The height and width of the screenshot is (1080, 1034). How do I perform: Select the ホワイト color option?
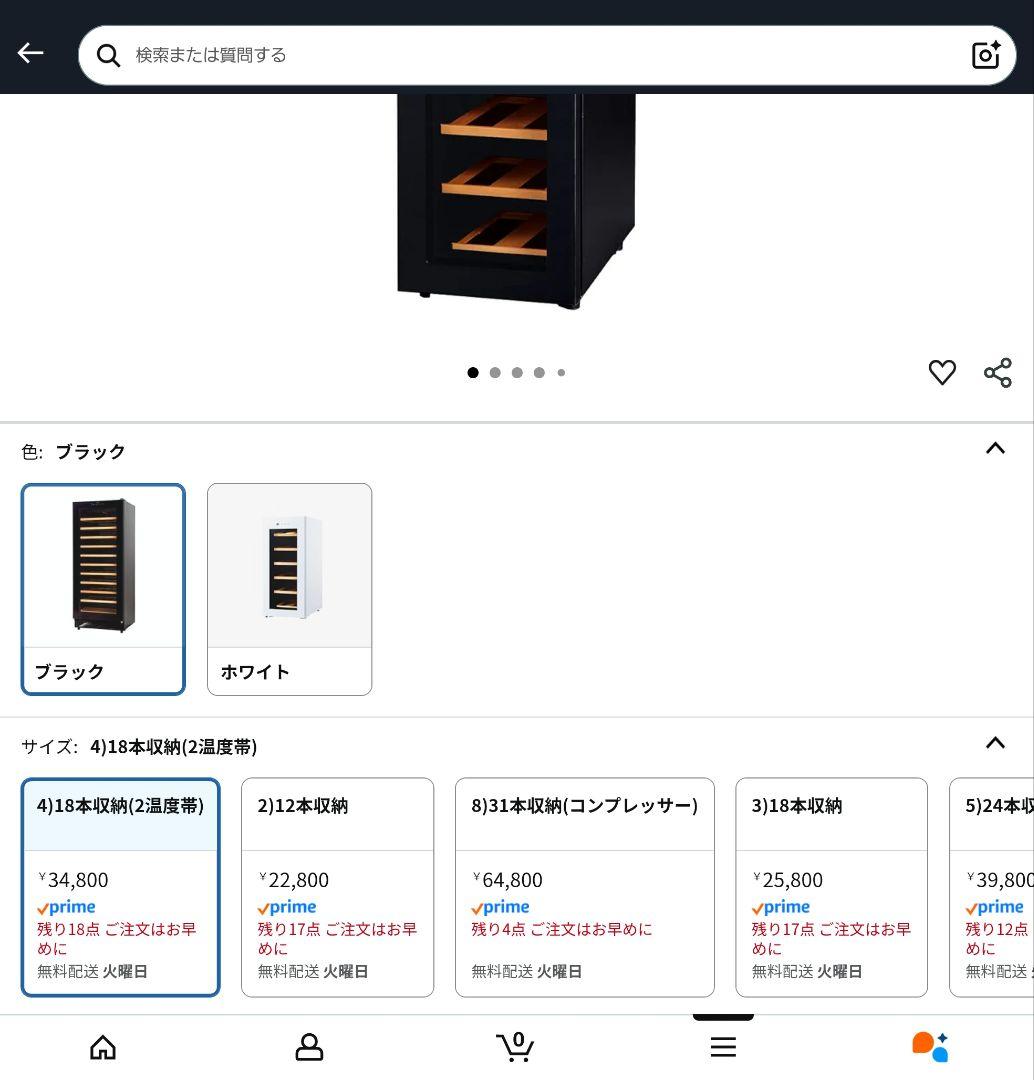coord(289,589)
